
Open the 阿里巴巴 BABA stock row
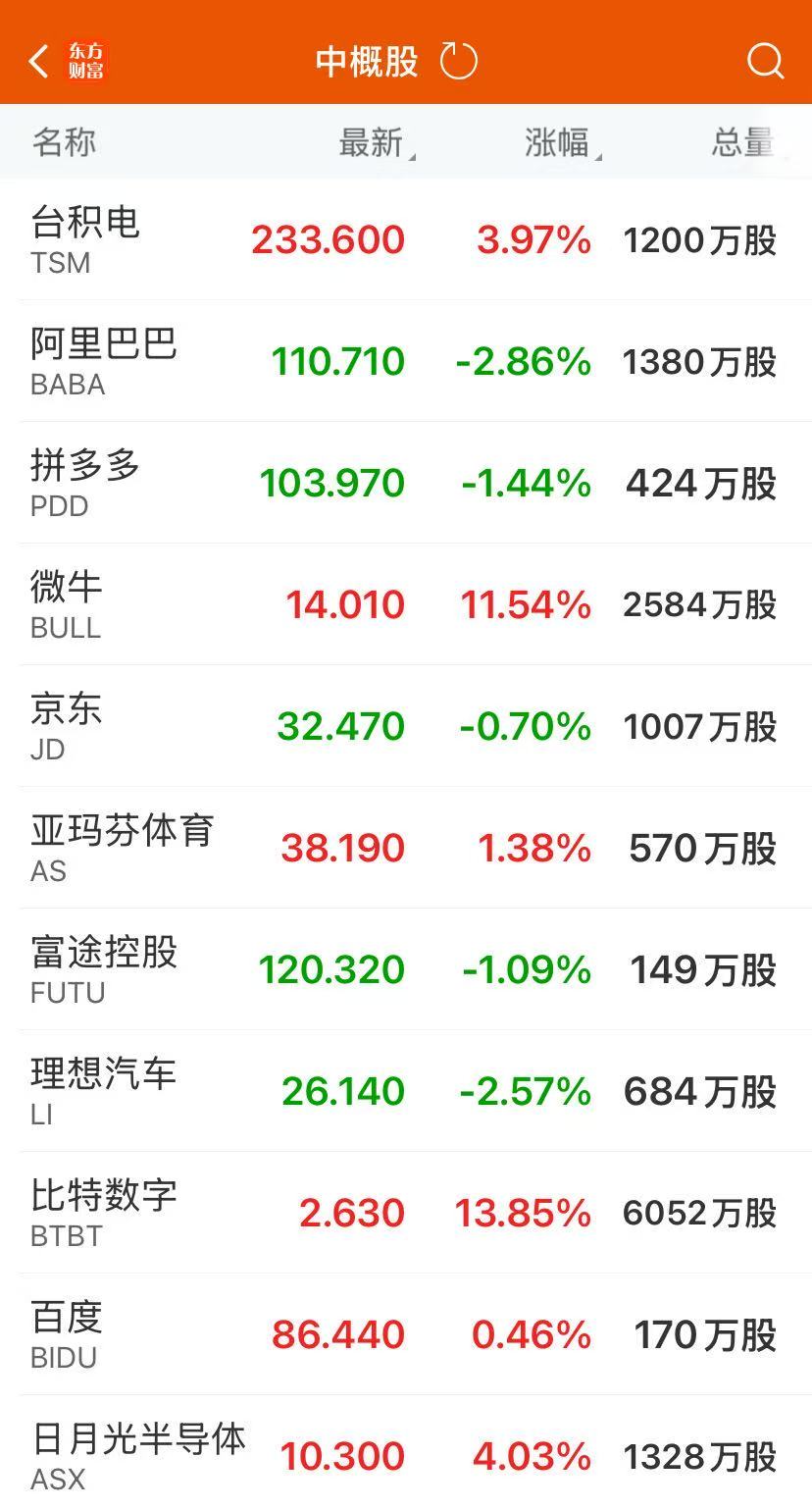406,361
